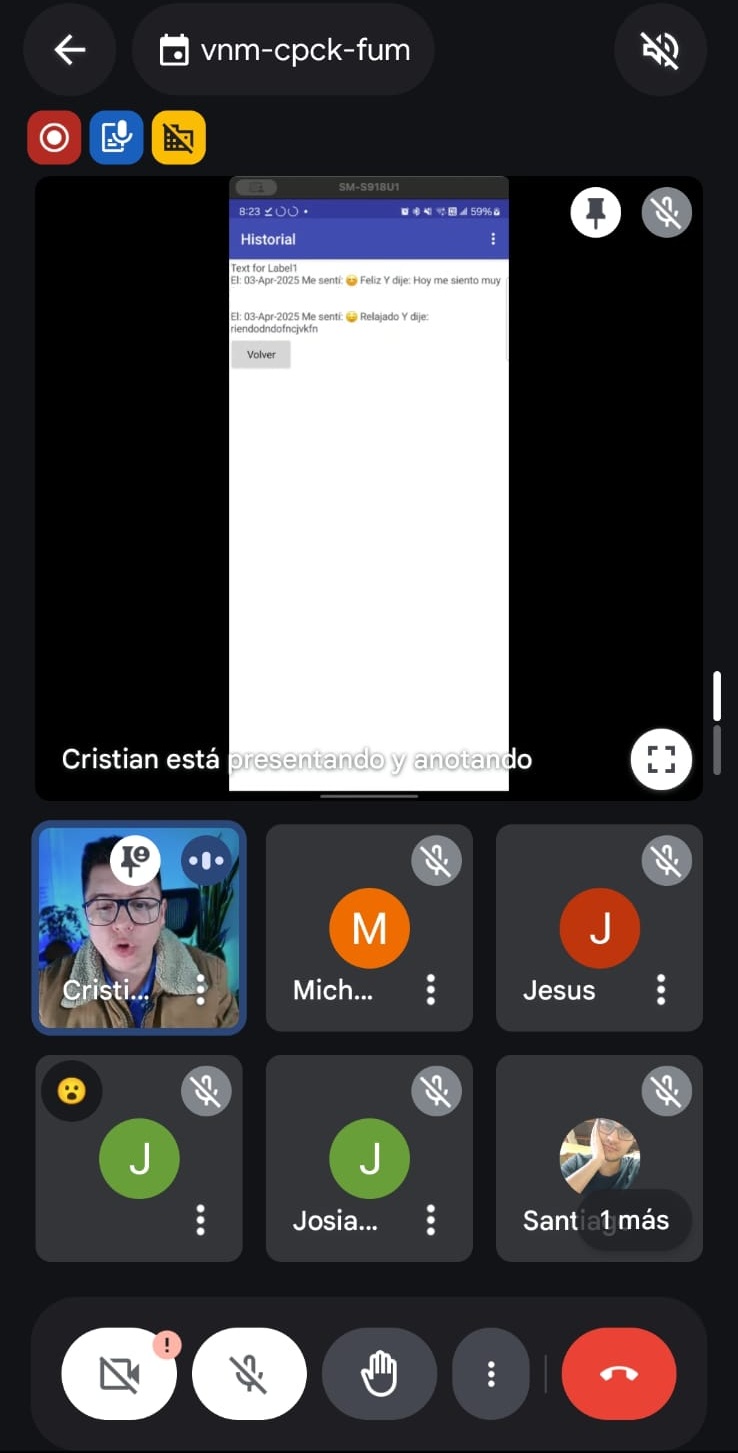Toggle the speaker audio output
The image size is (738, 1453).
click(660, 50)
